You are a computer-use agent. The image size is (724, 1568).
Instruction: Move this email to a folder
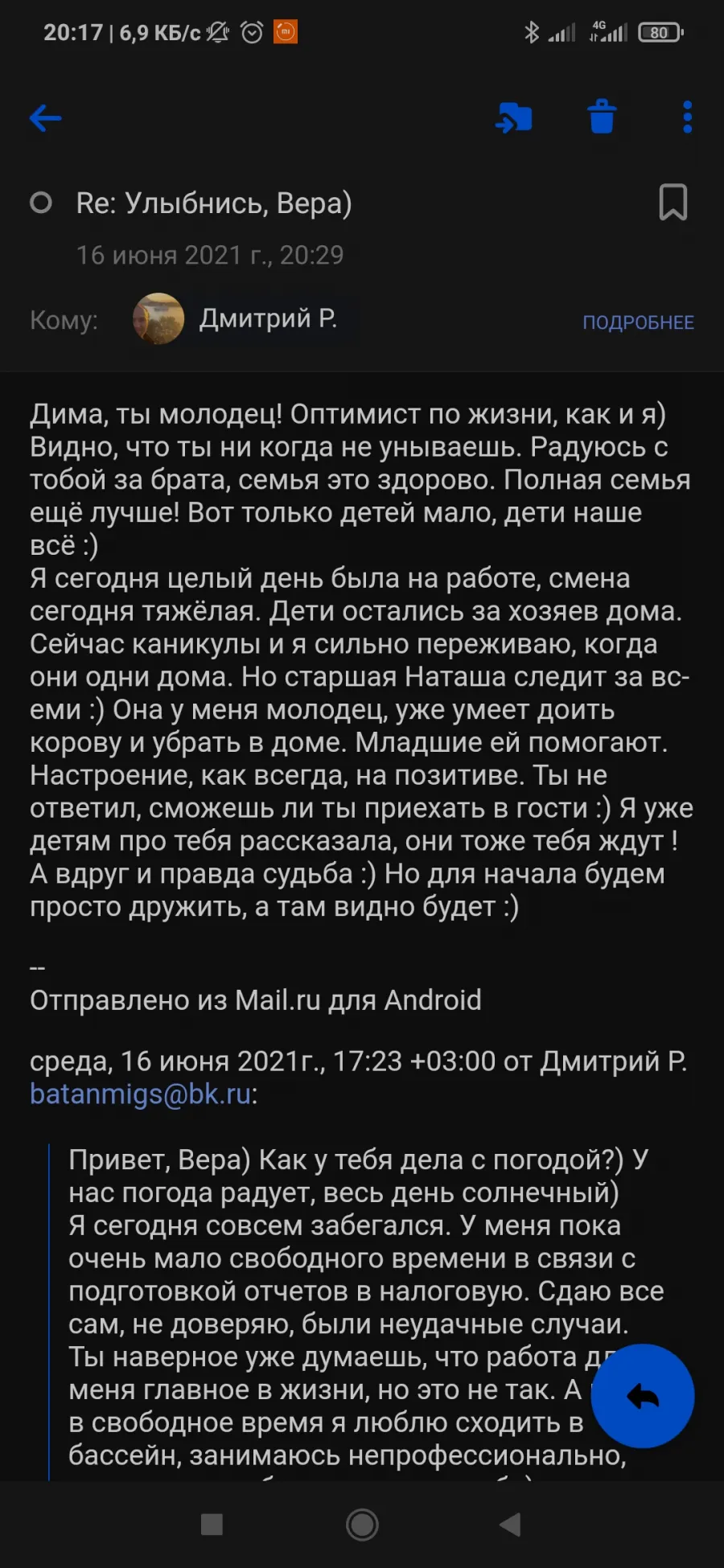pyautogui.click(x=514, y=118)
